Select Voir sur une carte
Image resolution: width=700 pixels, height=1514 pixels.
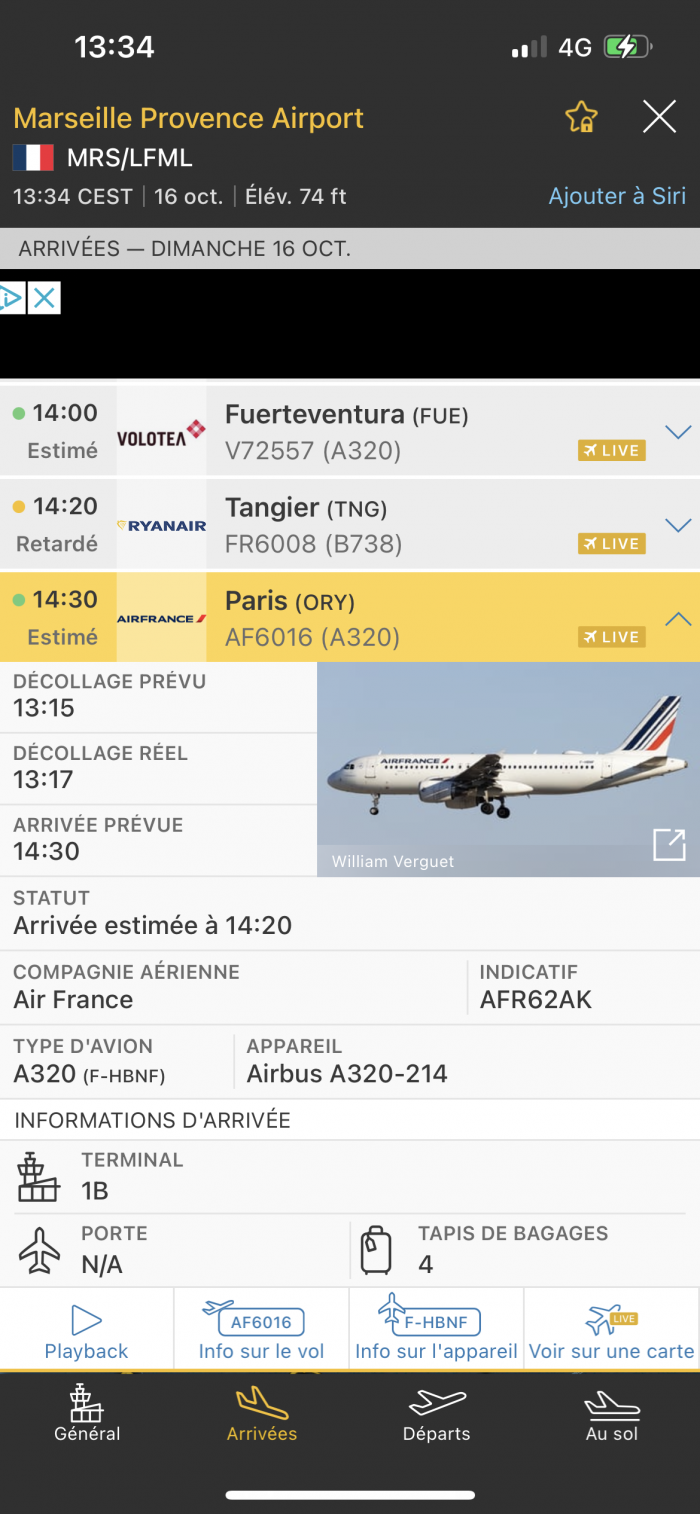(611, 1332)
